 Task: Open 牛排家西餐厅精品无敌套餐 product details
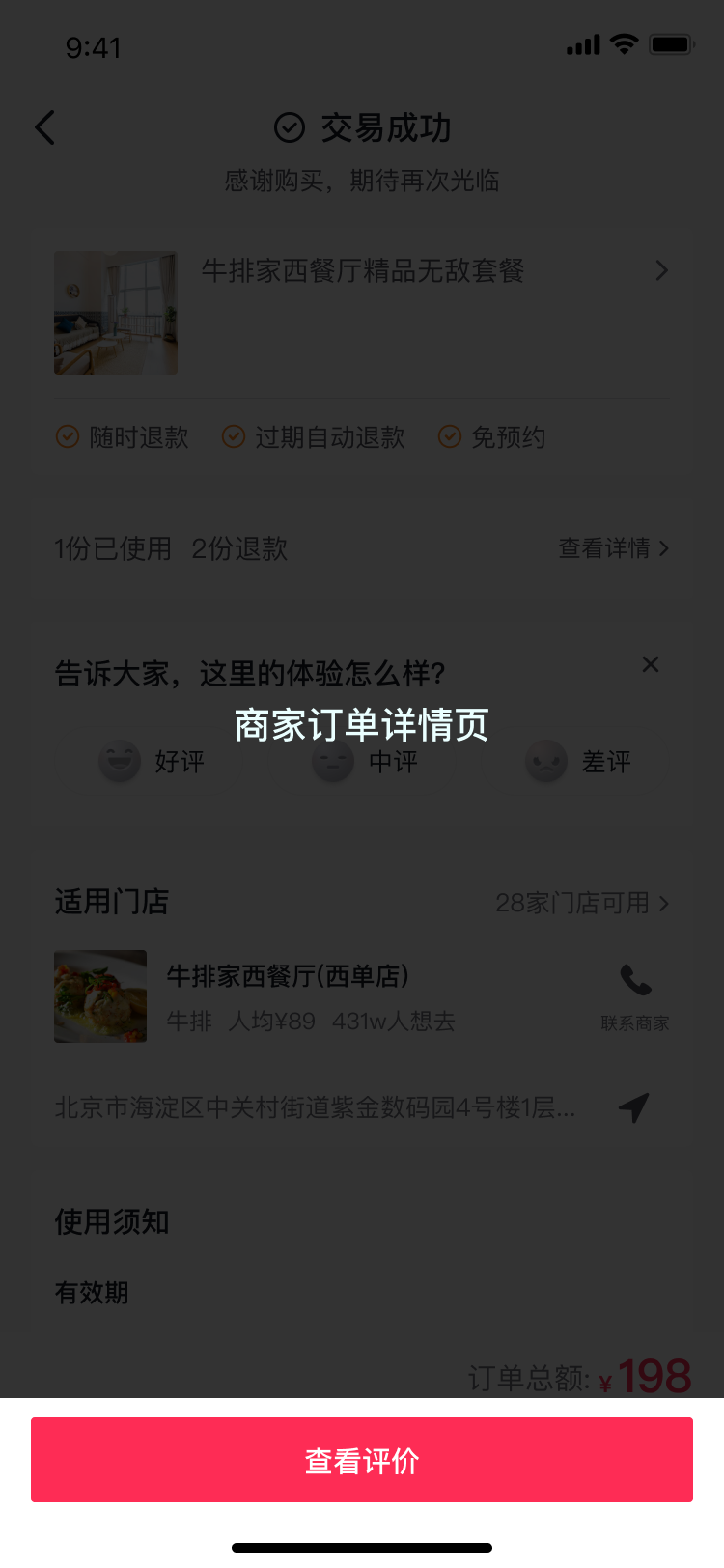click(362, 271)
